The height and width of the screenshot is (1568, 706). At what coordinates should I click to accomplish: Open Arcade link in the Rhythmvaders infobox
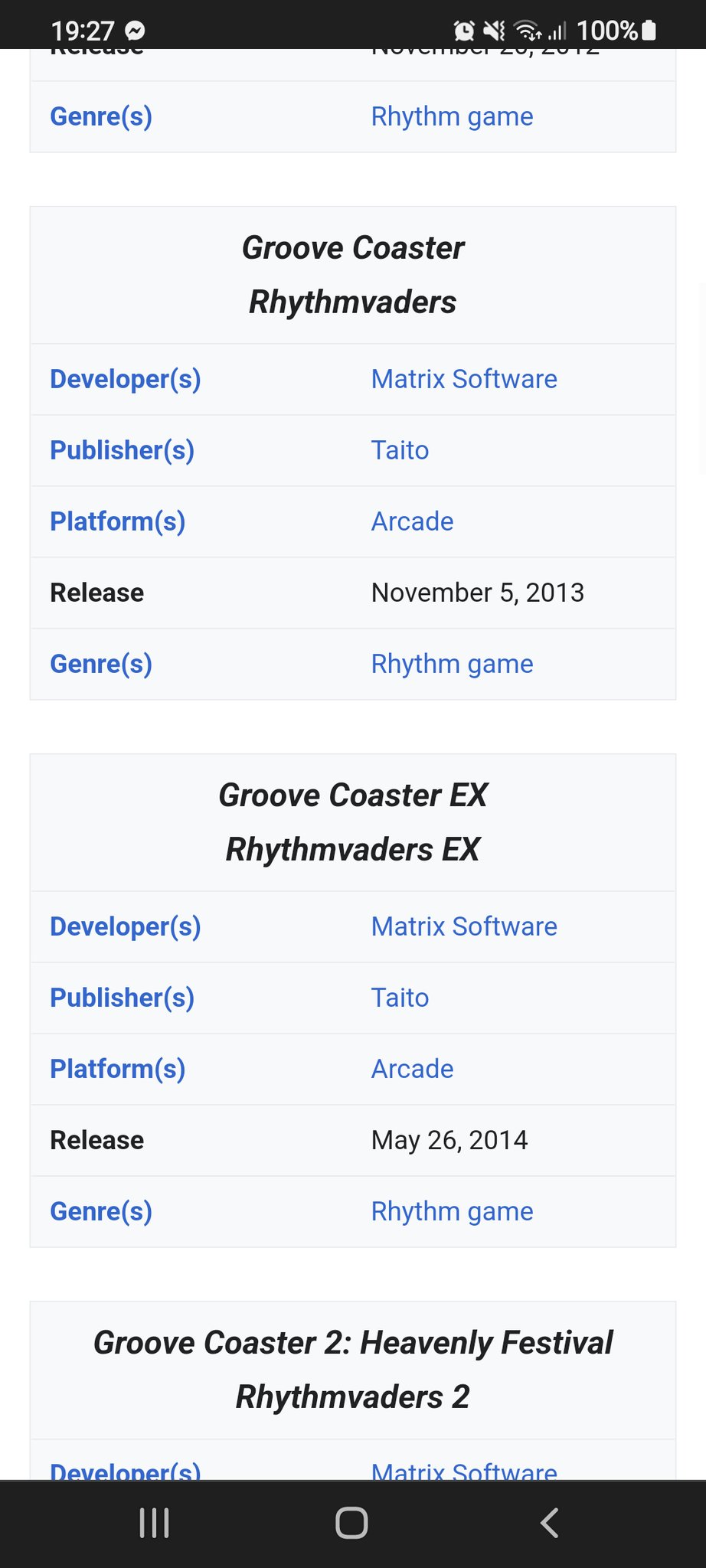point(412,521)
